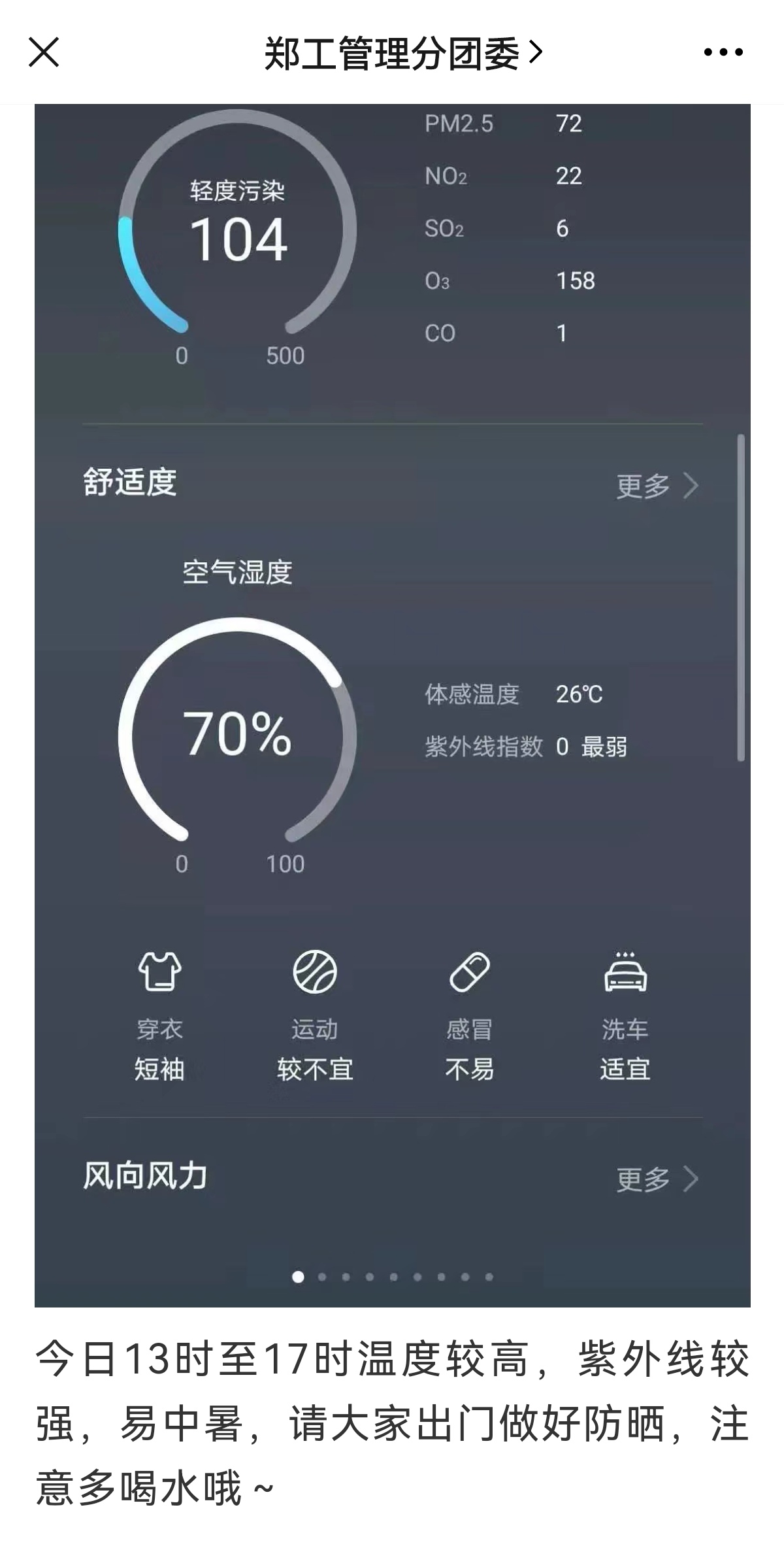Open the embedded weather screenshot image
The width and height of the screenshot is (784, 1552).
(x=392, y=706)
